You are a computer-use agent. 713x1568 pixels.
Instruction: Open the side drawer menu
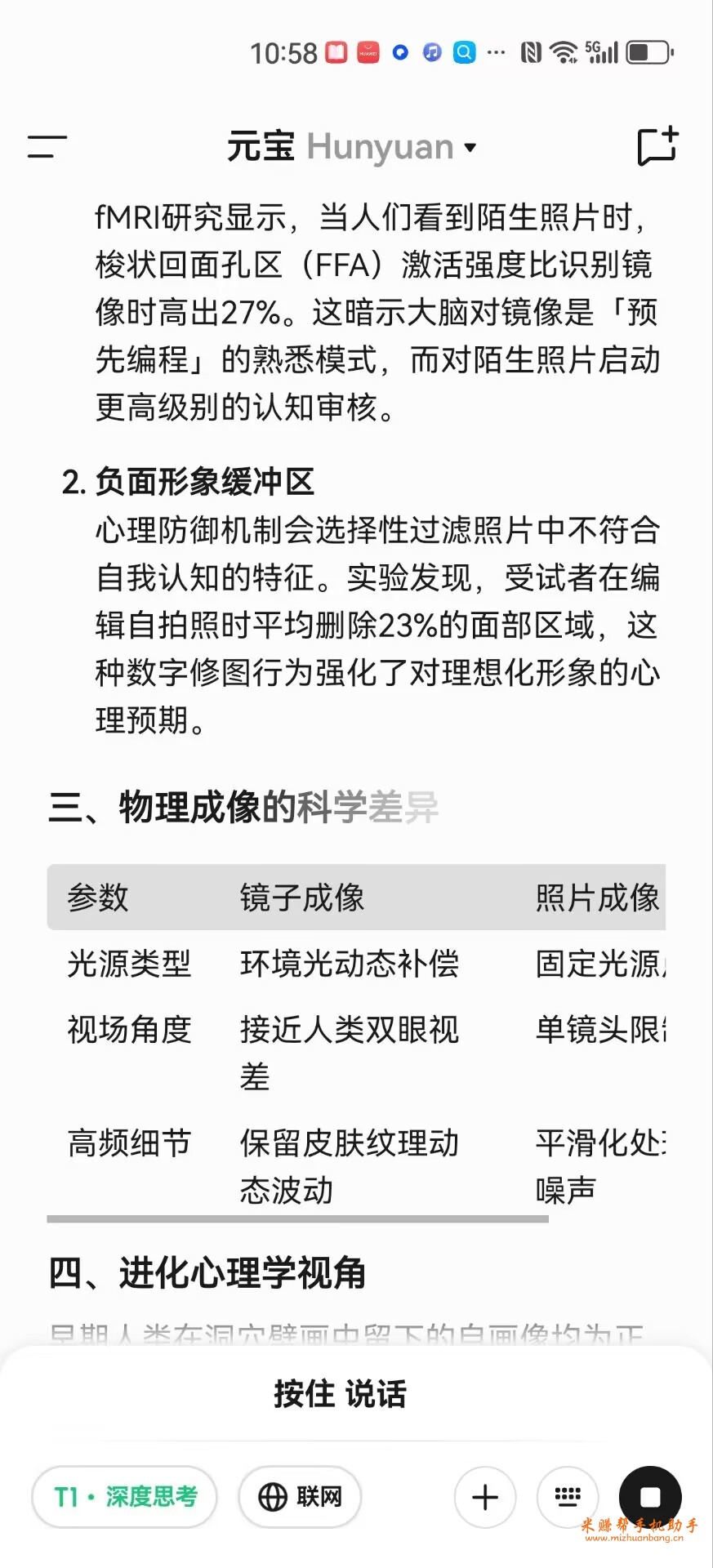[x=47, y=147]
